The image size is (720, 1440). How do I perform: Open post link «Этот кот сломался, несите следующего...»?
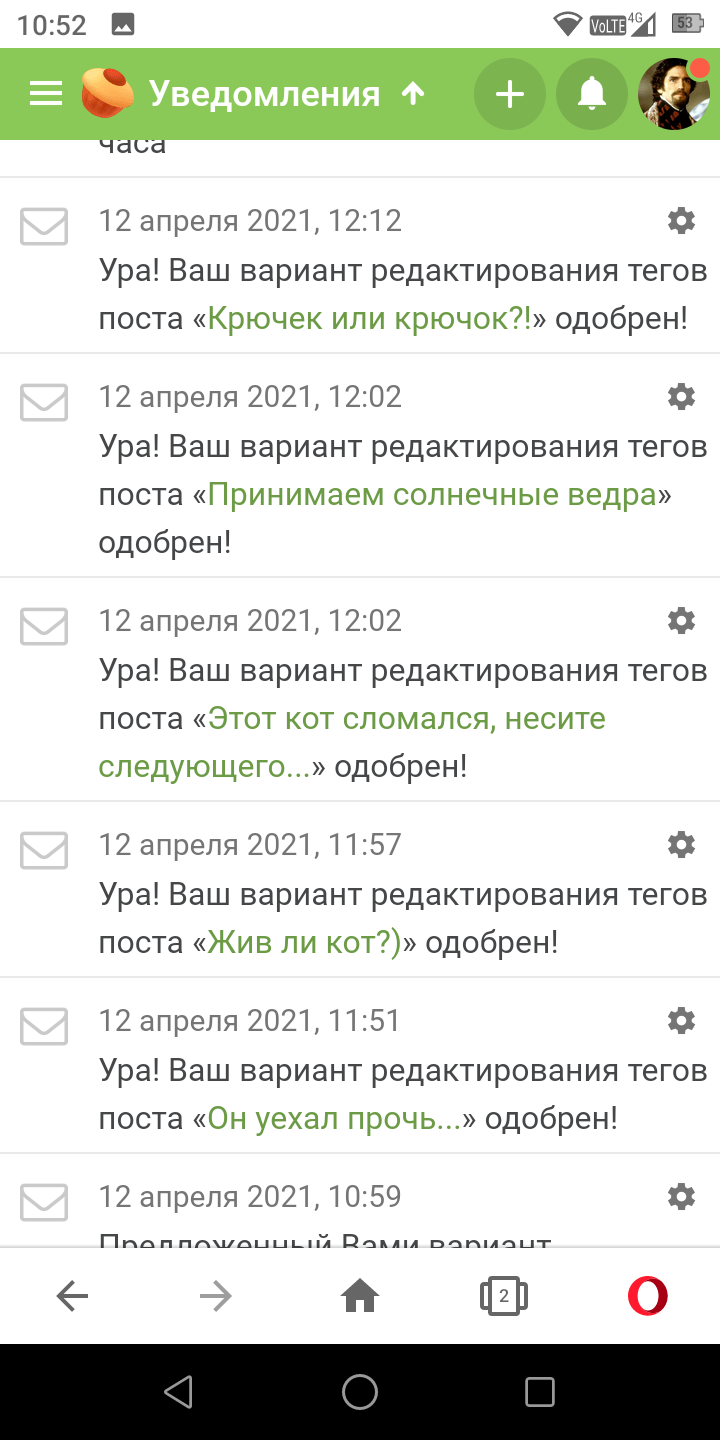coord(352,743)
